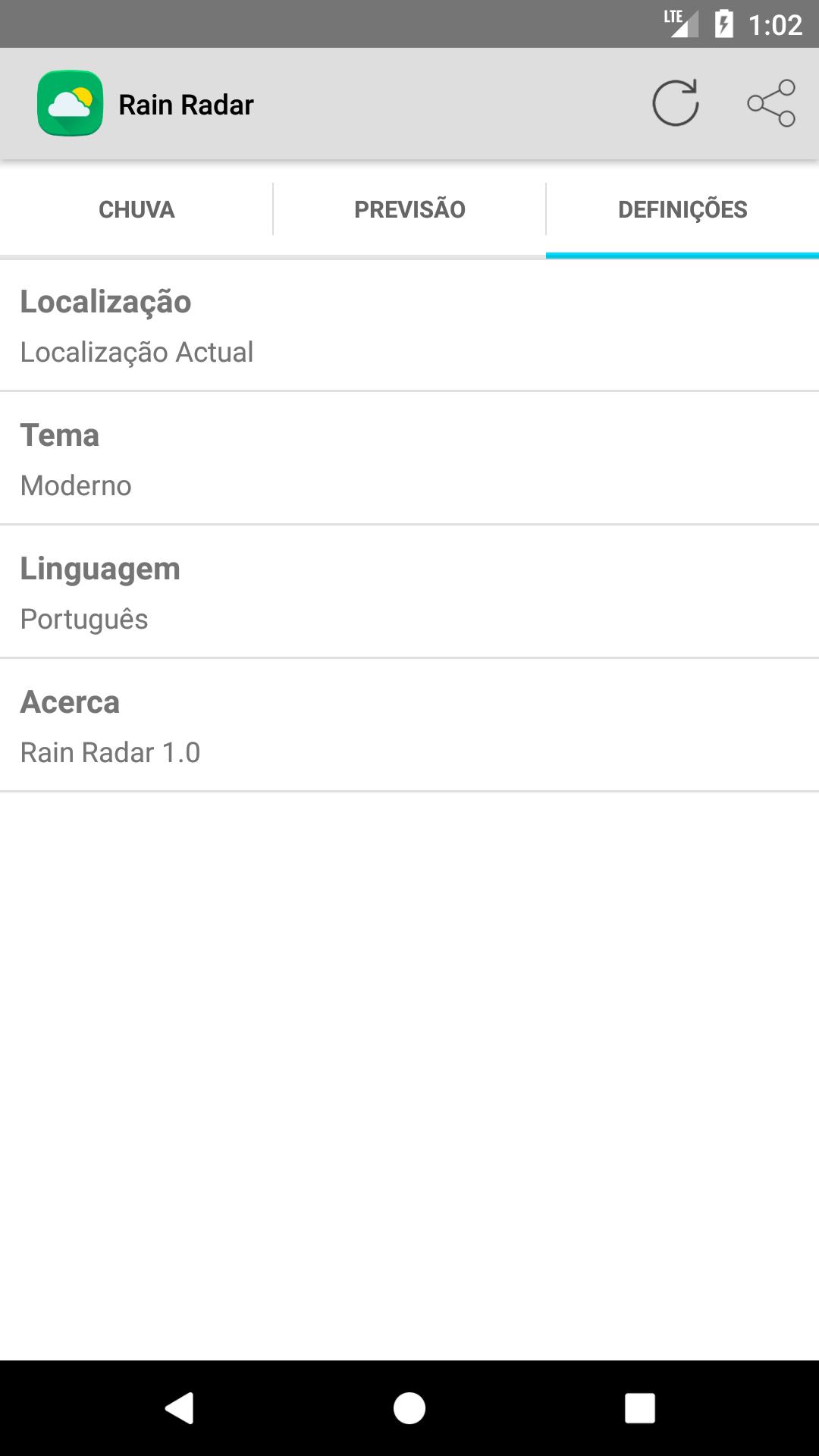Open the Acerca row
This screenshot has width=819, height=1456.
409,726
